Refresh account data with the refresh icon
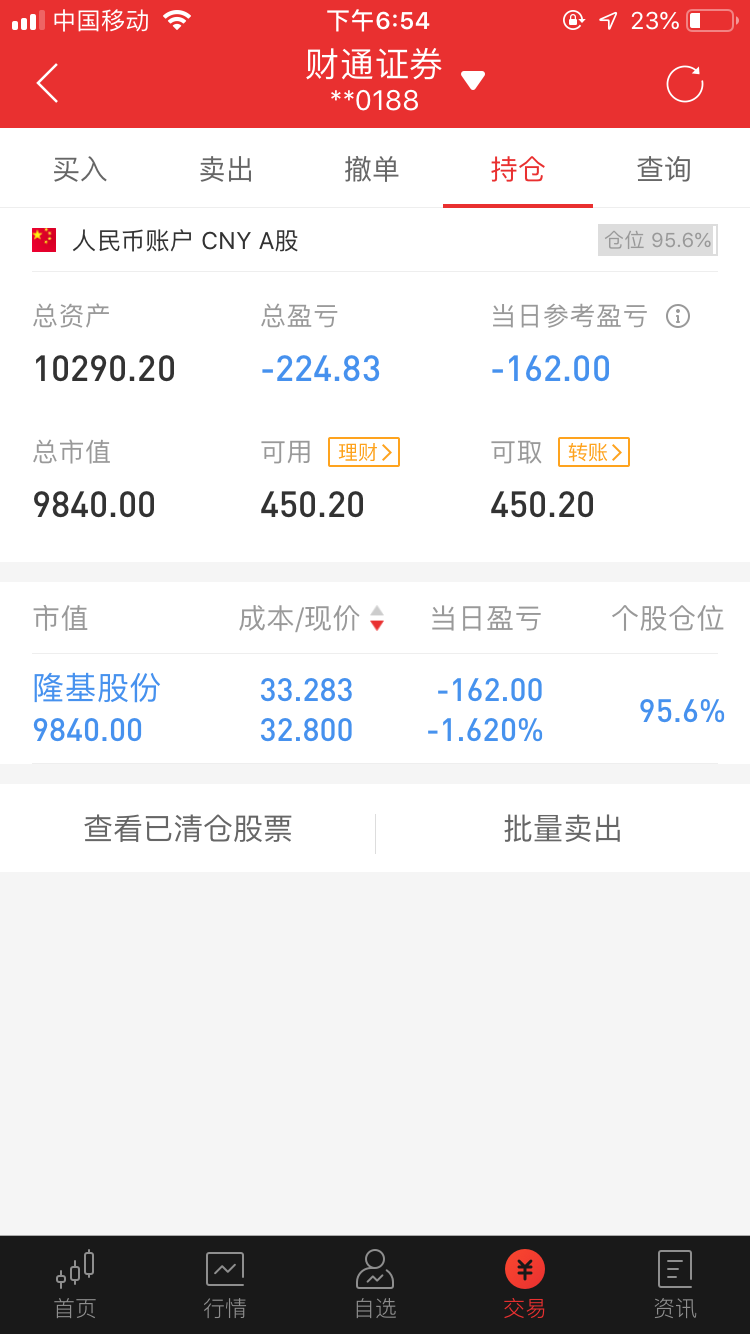The height and width of the screenshot is (1334, 750). 684,84
